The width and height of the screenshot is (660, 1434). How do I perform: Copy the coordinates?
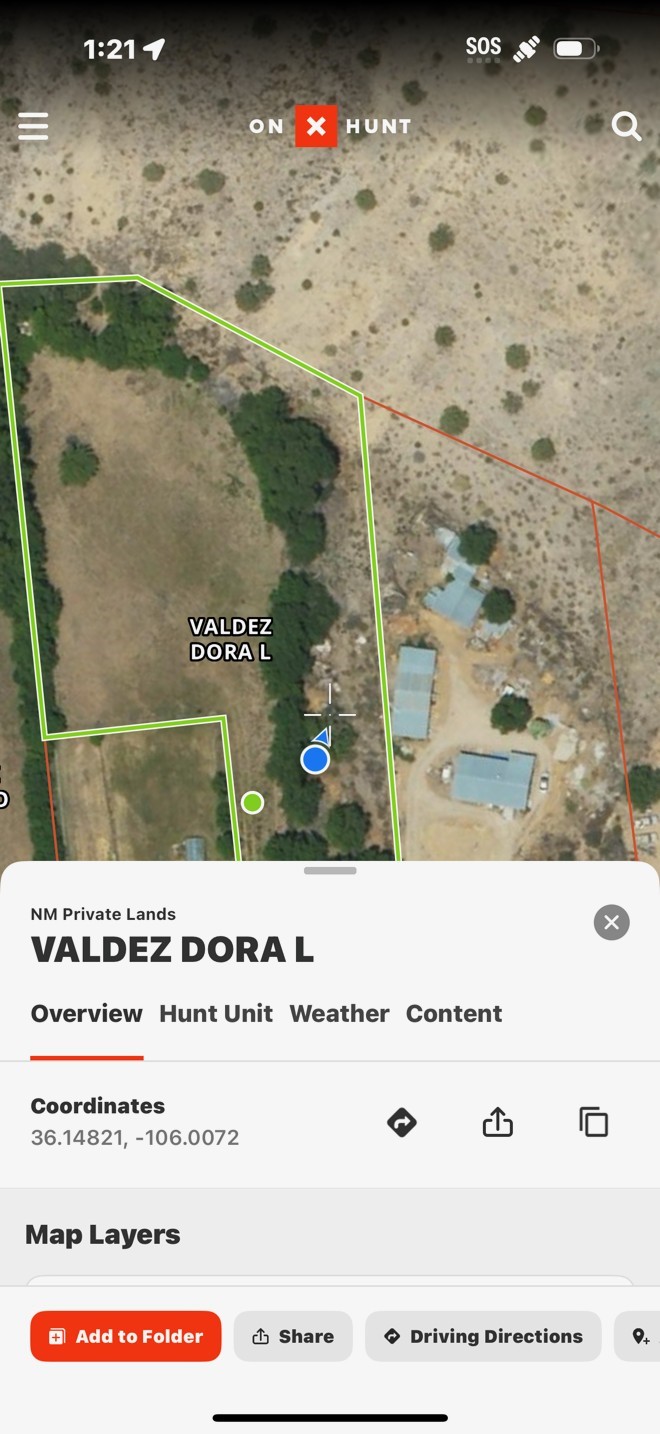point(593,1122)
